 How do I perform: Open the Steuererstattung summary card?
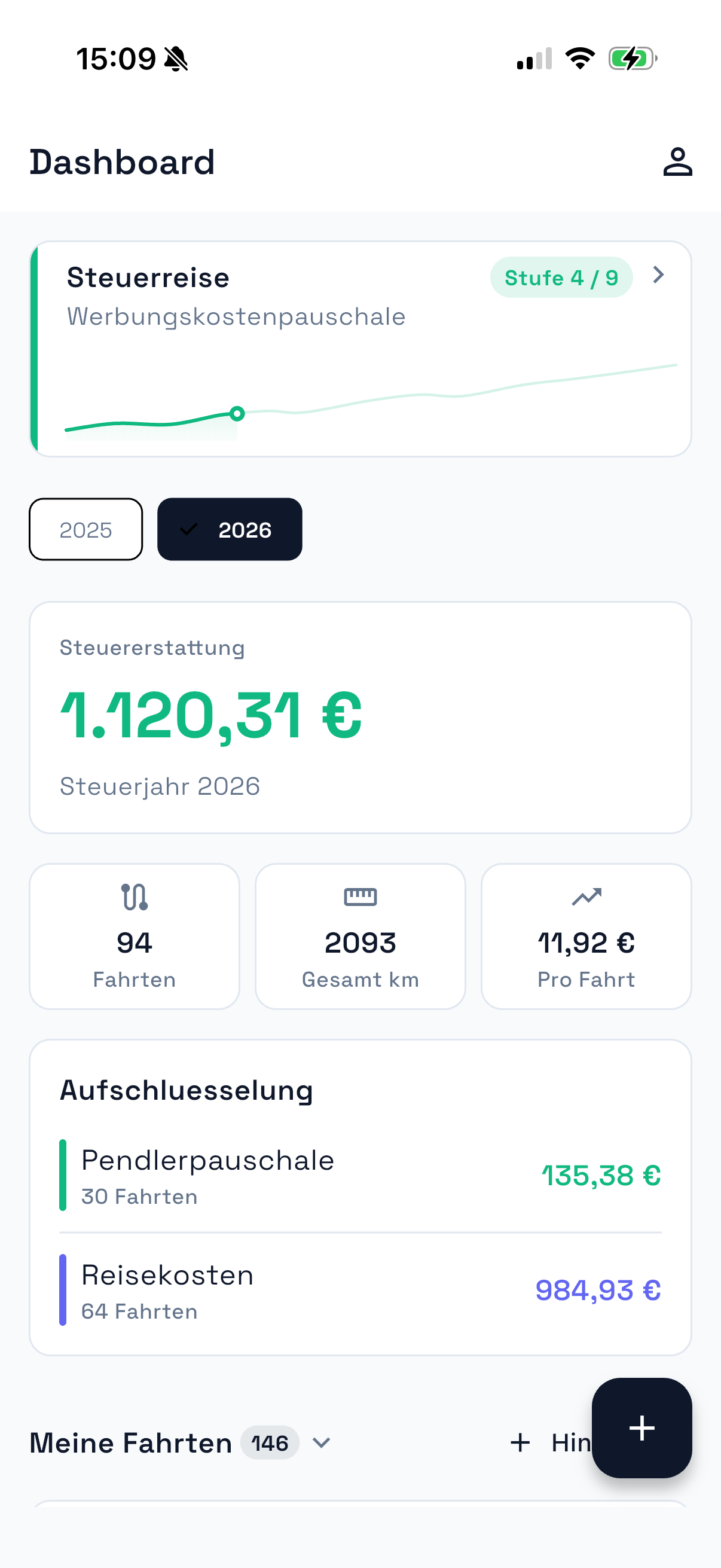(x=360, y=716)
